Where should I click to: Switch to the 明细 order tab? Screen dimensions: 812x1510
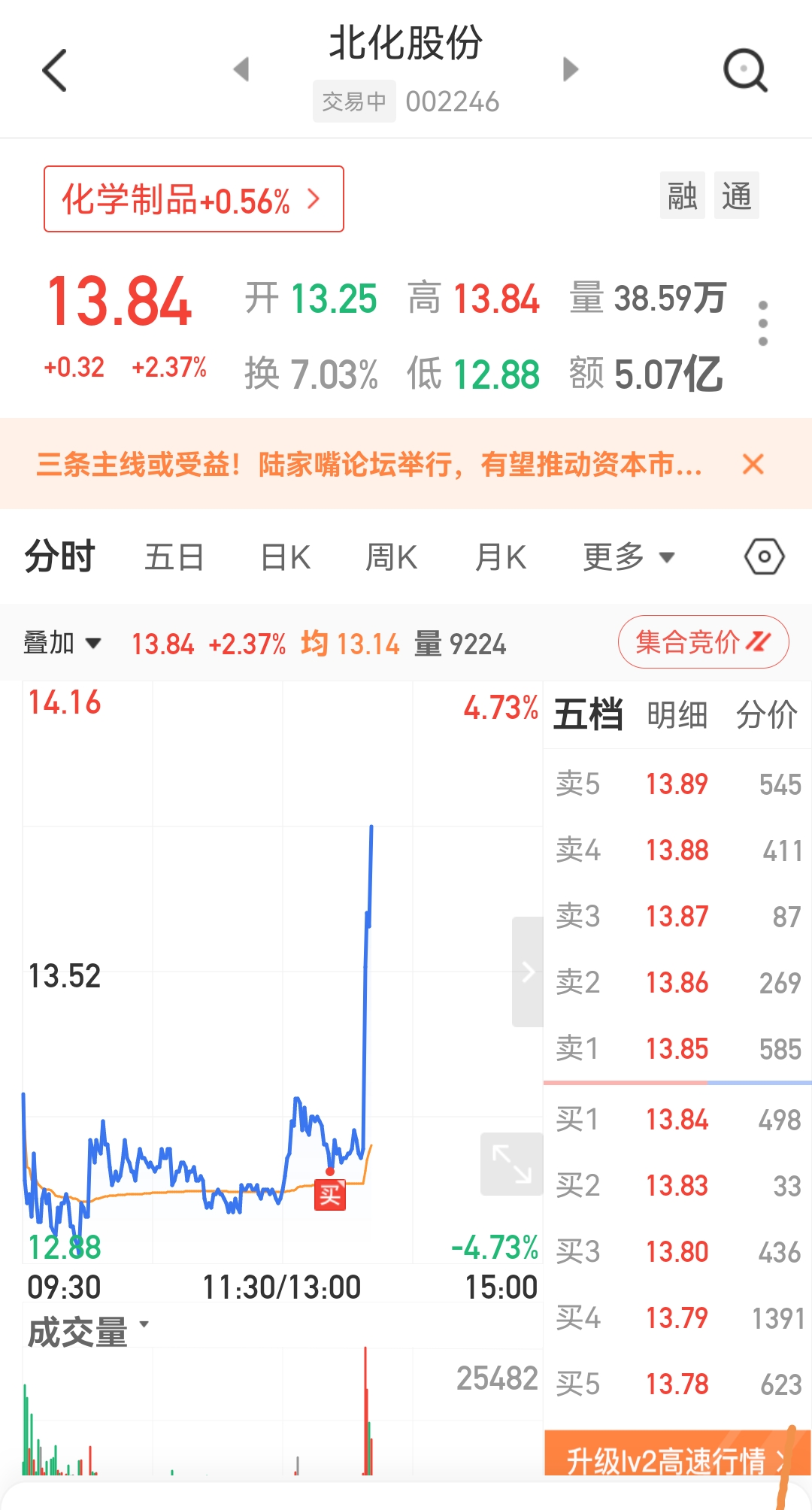point(677,714)
